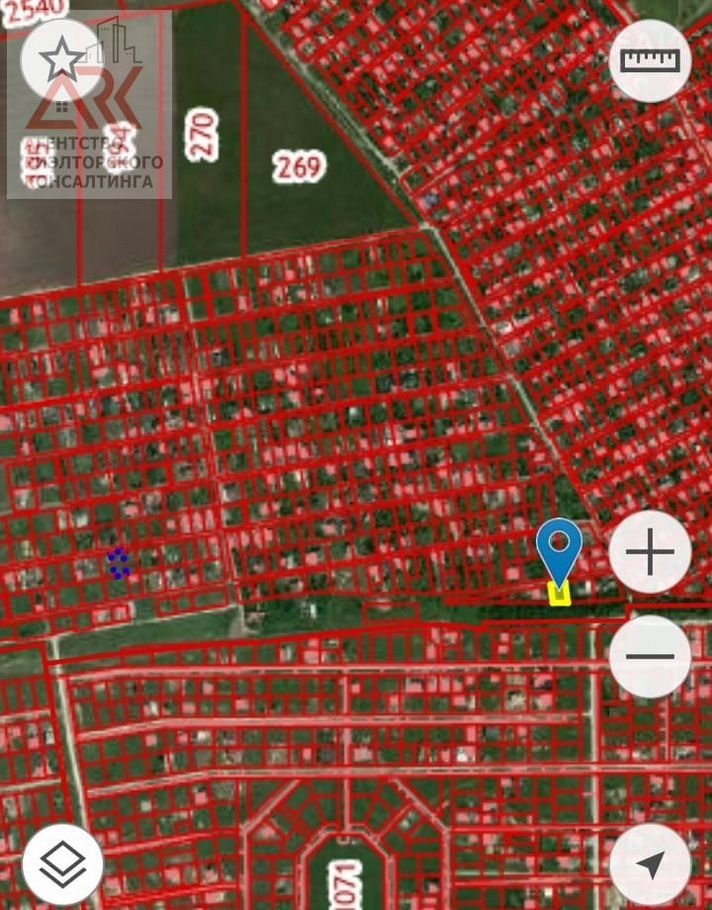Select the blue pin marker on the plot
The image size is (712, 910).
pos(559,548)
